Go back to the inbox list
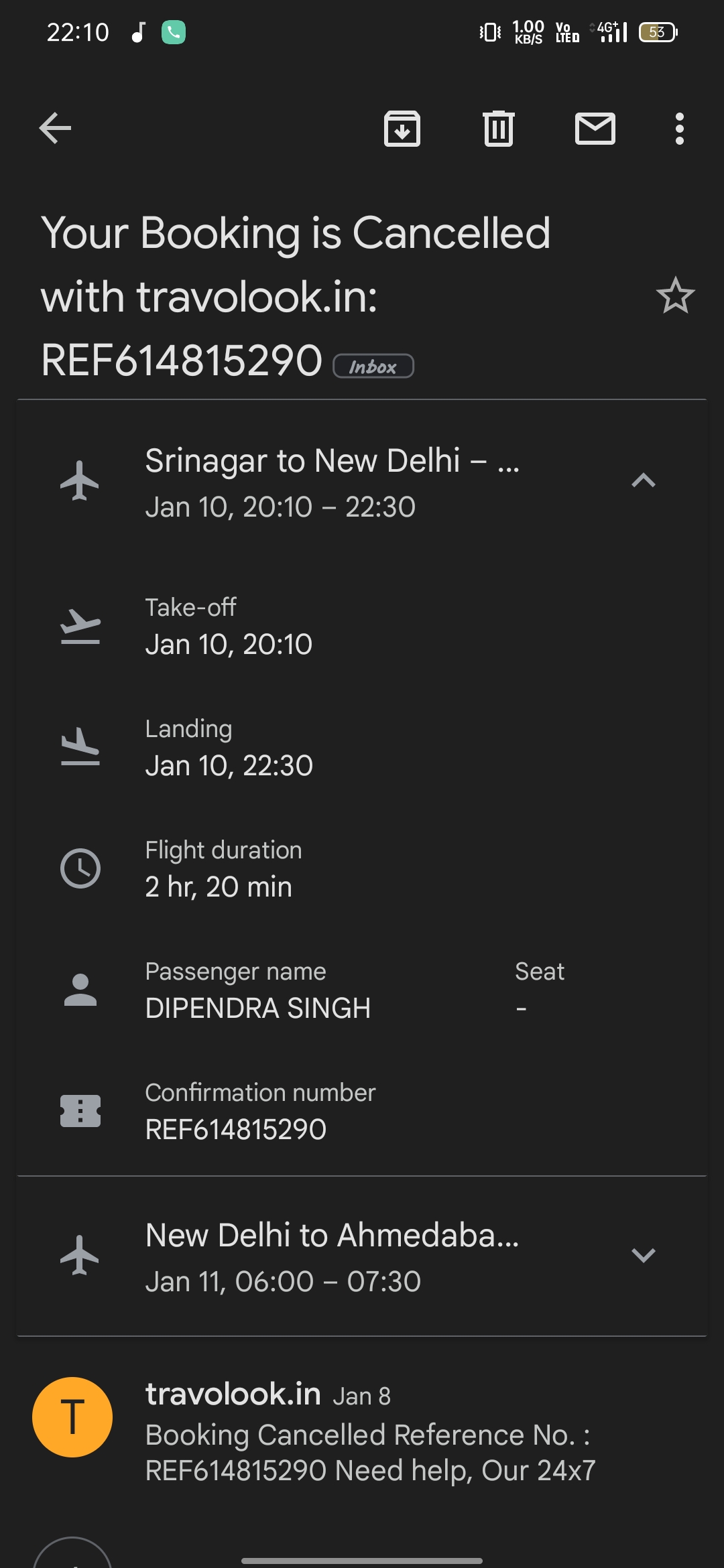 coord(55,128)
